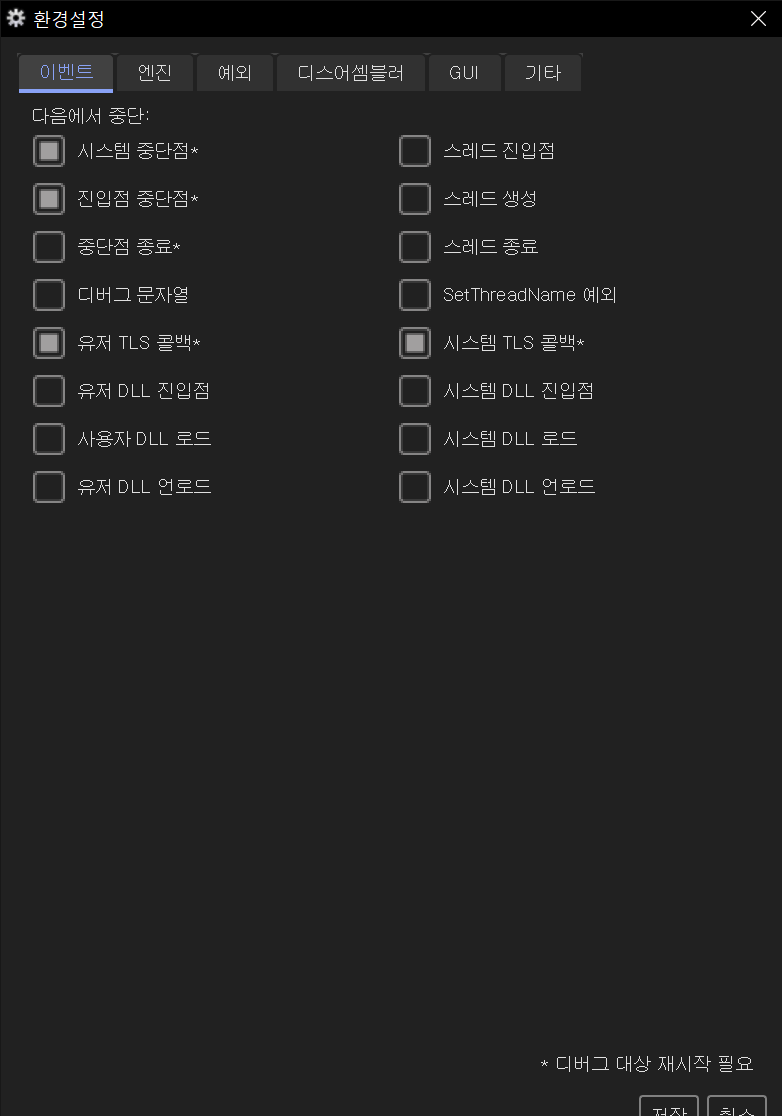
Task: Enable the 유저 DLL 진입점 checkbox
Action: (x=49, y=390)
